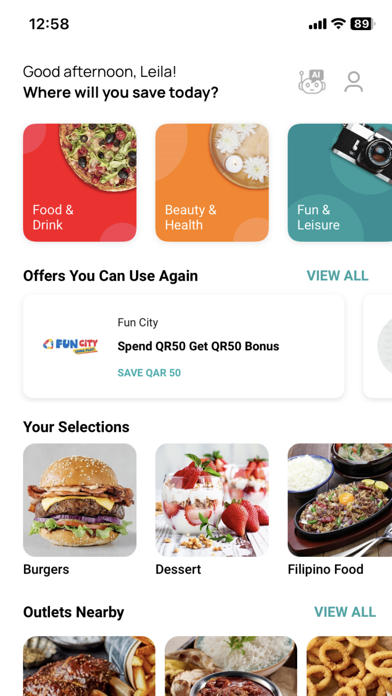Select the Beauty & Health category
The height and width of the screenshot is (696, 392).
(x=212, y=182)
